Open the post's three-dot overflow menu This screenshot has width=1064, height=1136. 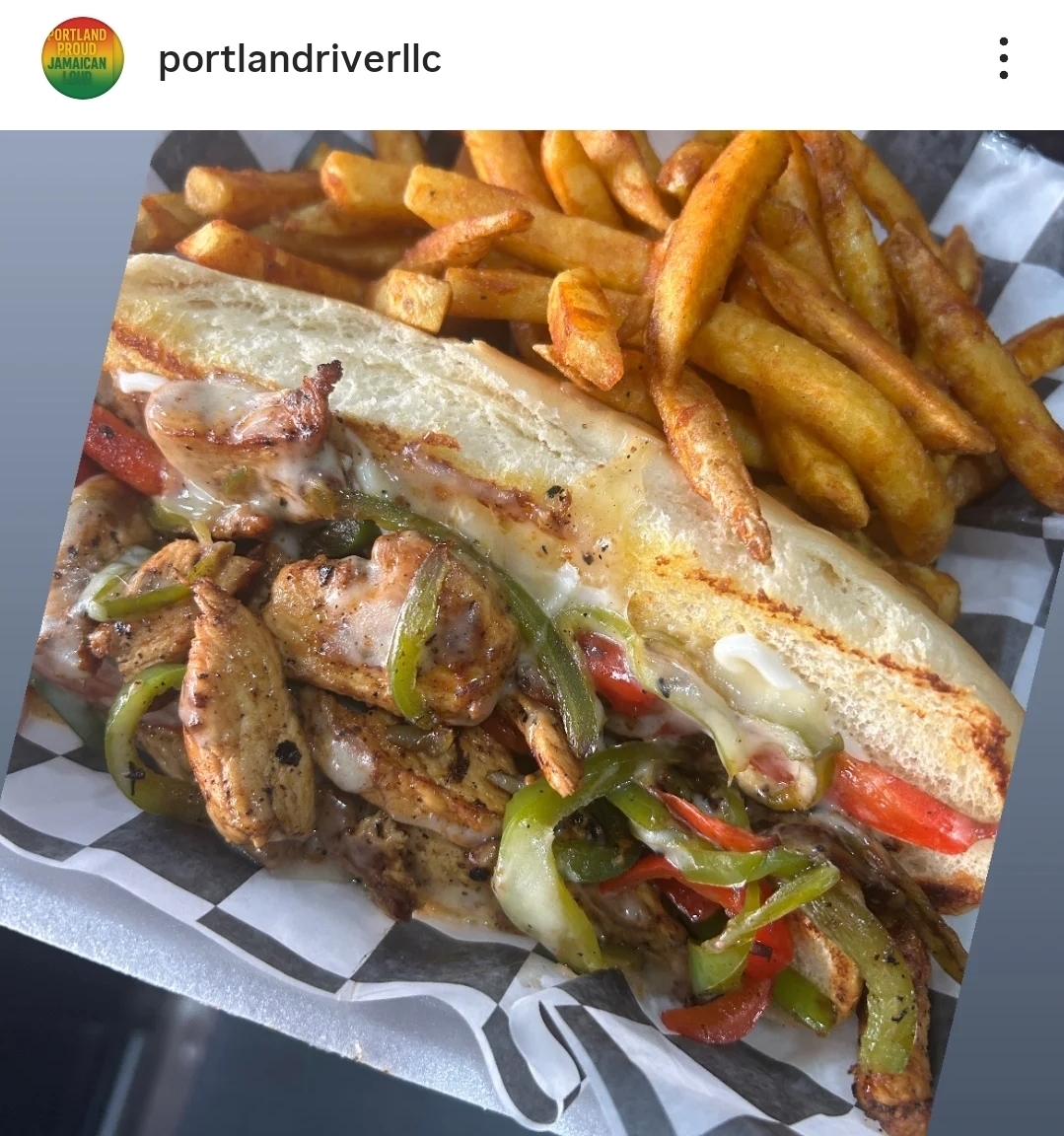(1003, 59)
